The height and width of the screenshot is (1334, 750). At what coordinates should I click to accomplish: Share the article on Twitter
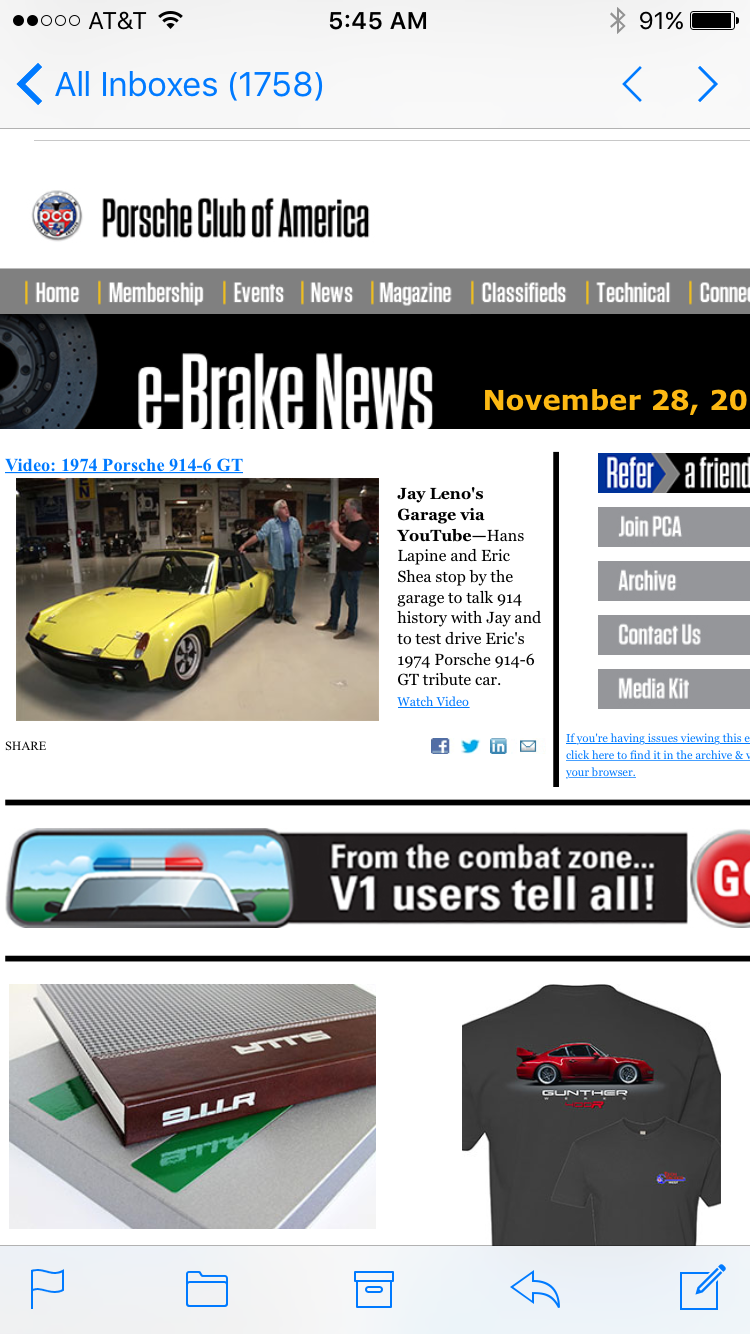(470, 746)
